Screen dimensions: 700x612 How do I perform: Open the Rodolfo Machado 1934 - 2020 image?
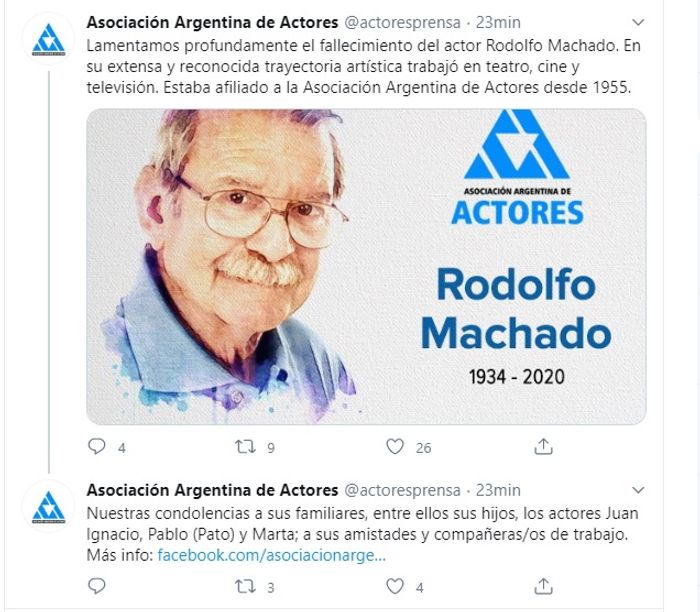point(366,266)
